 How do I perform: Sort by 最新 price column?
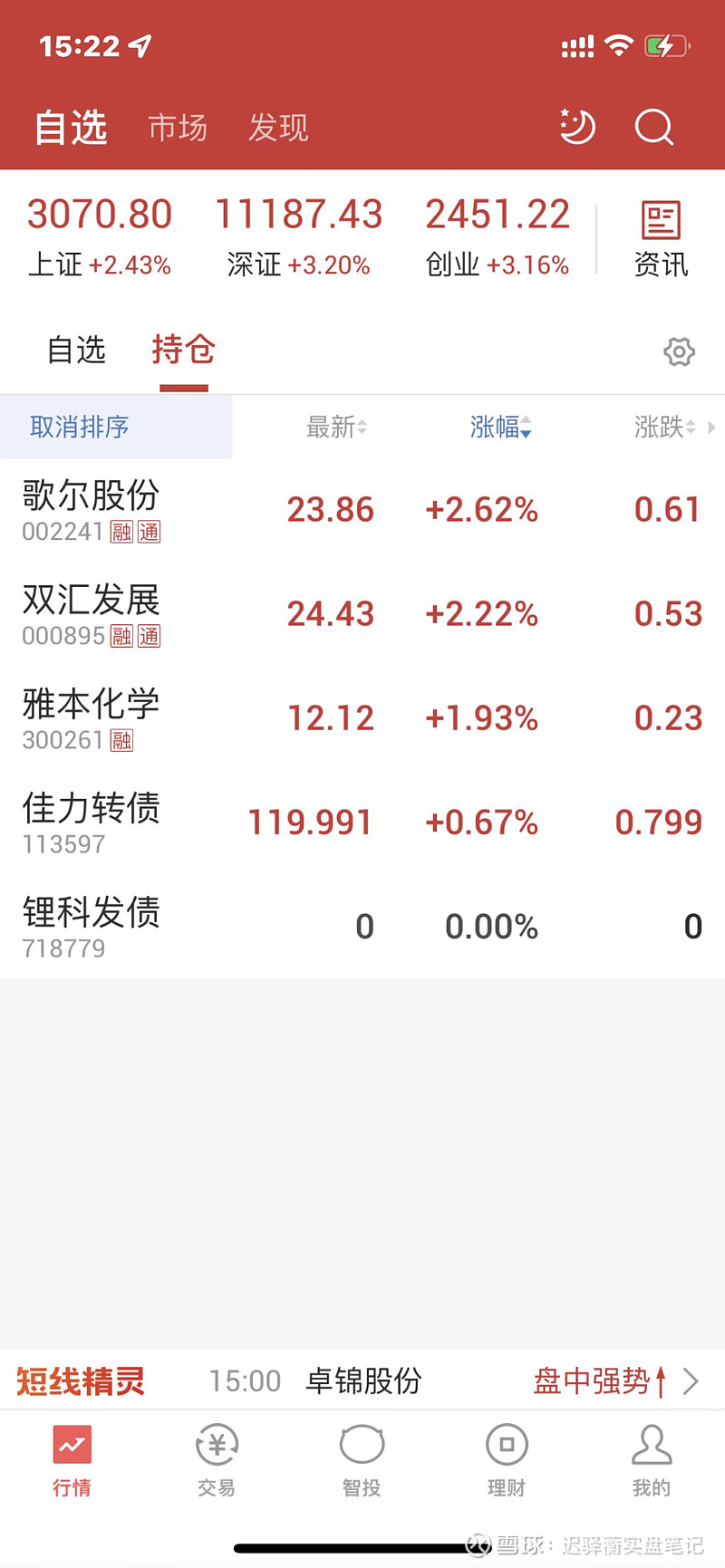336,427
